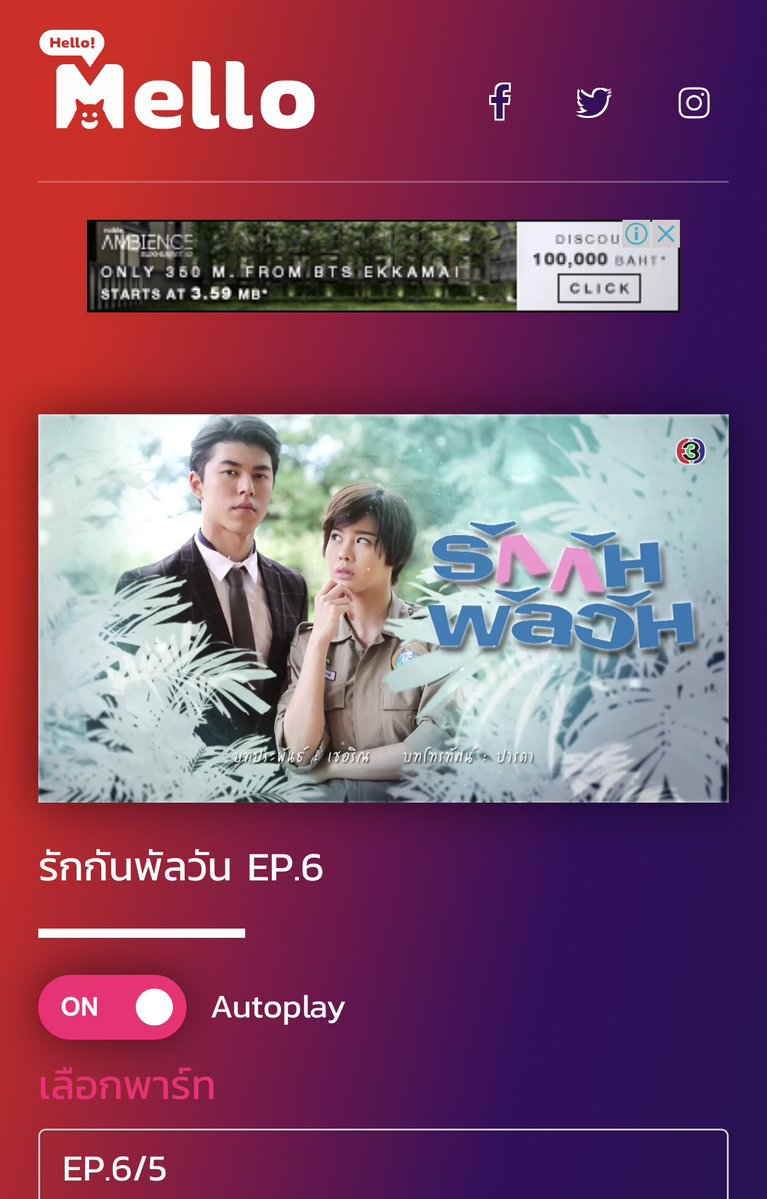This screenshot has height=1199, width=767.
Task: Click the Autoplay label next to the switch
Action: (x=277, y=1008)
